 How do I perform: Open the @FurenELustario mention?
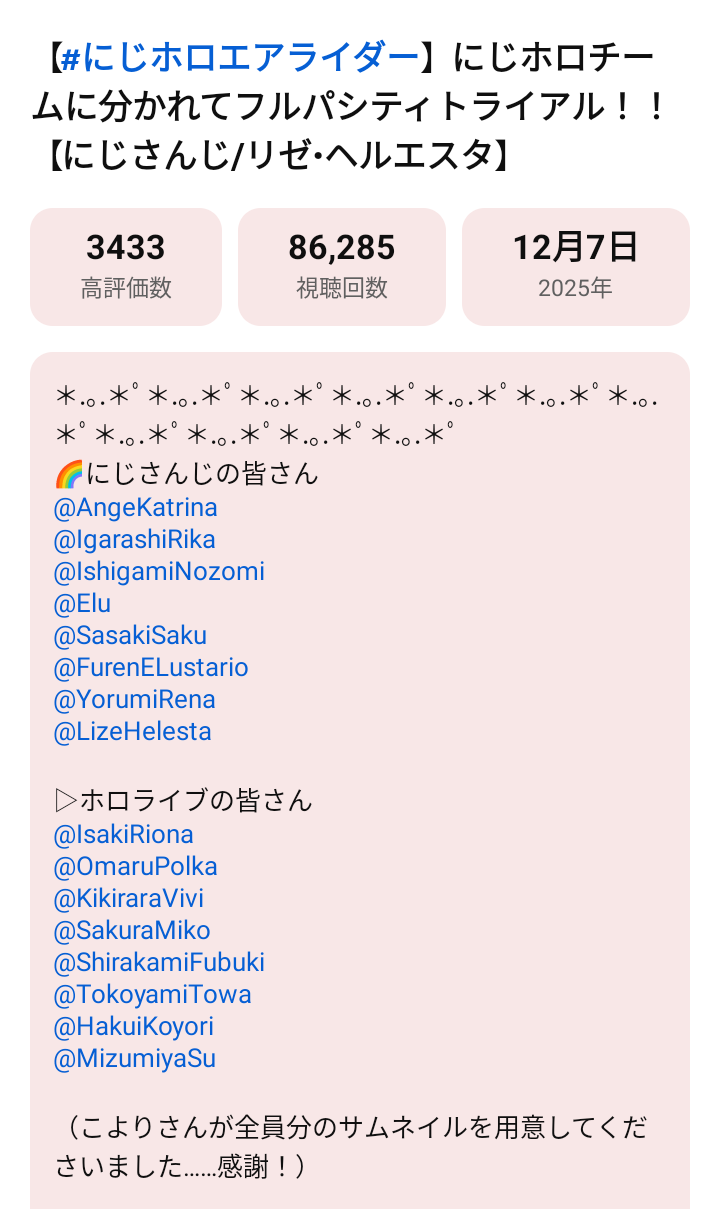[151, 668]
